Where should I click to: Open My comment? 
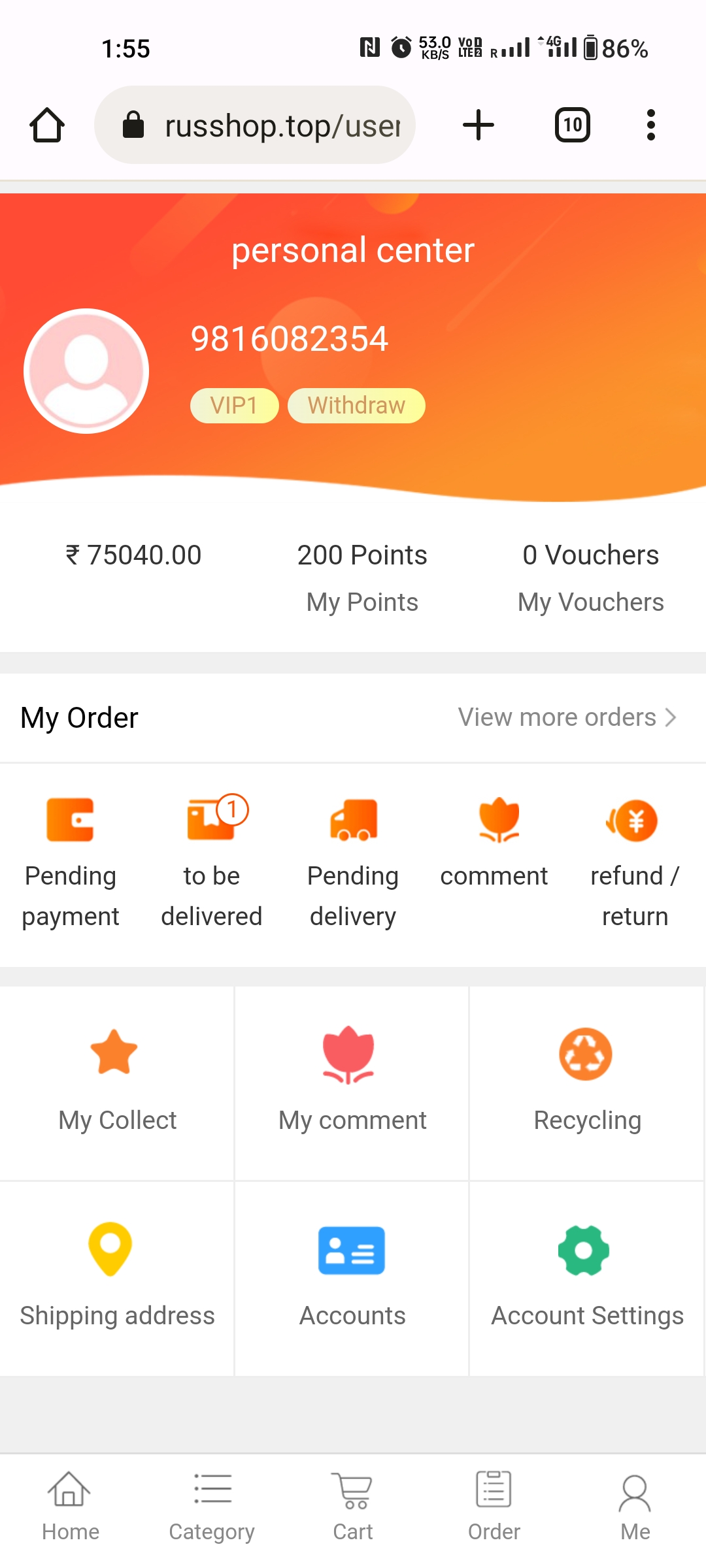point(352,1083)
